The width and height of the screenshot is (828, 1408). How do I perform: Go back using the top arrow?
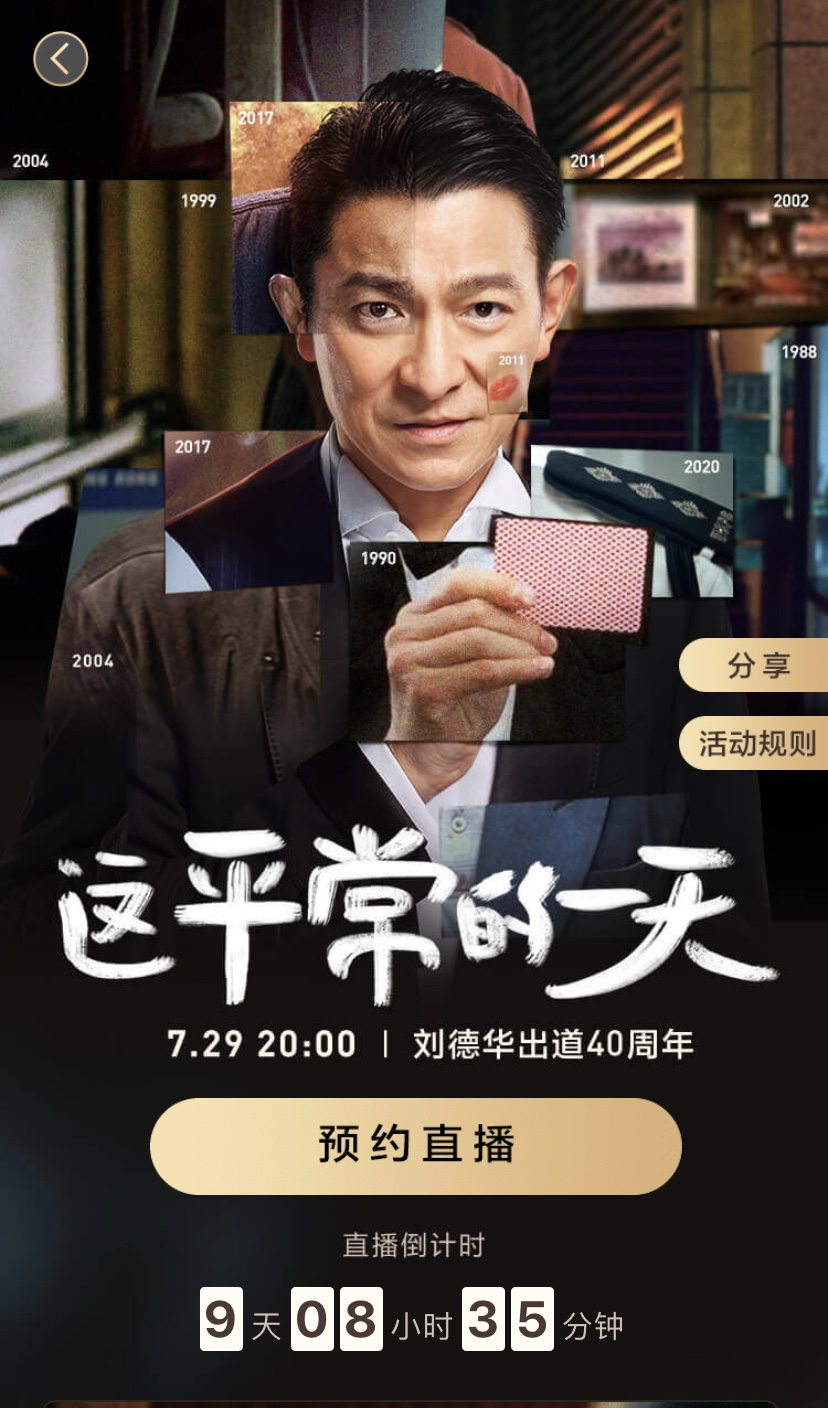tap(61, 59)
